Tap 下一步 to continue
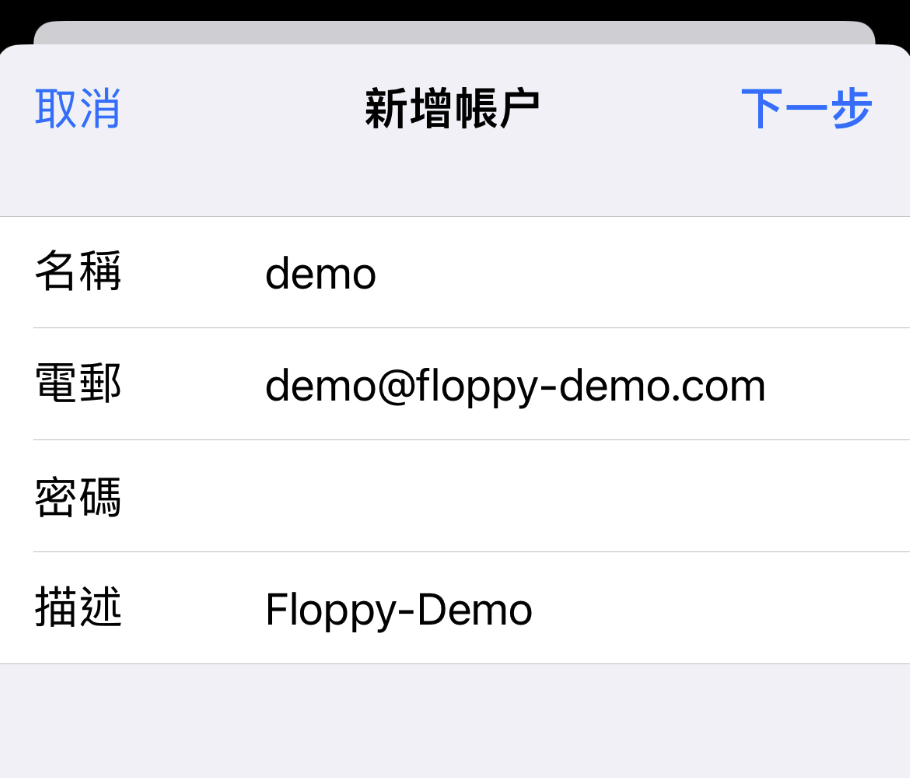The image size is (910, 778). coord(806,108)
